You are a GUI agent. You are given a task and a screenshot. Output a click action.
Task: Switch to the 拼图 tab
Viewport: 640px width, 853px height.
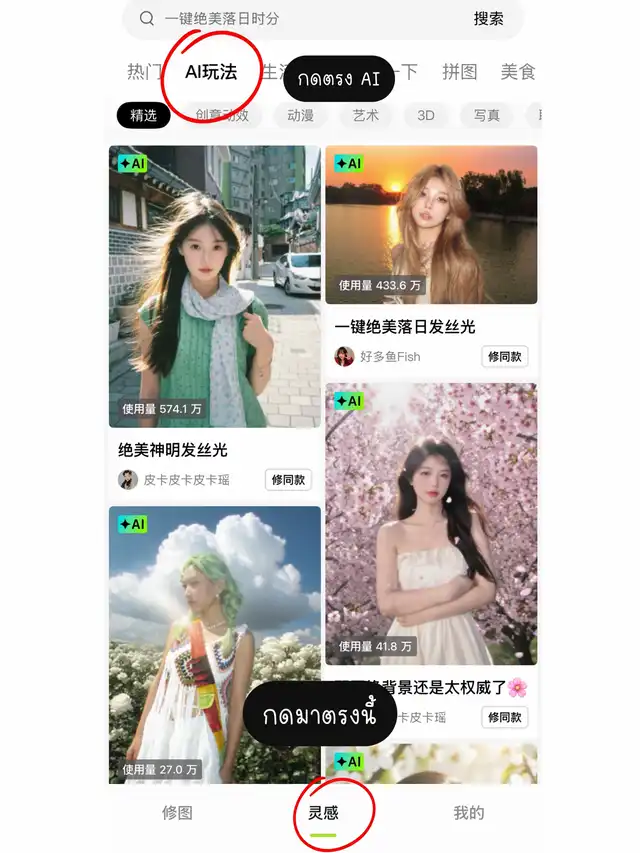click(x=460, y=72)
